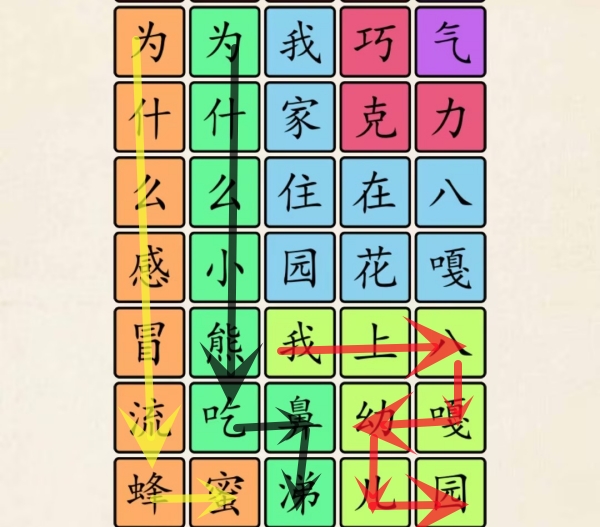600x527 pixels.
Task: Select the blue 住 tile
Action: click(x=300, y=193)
